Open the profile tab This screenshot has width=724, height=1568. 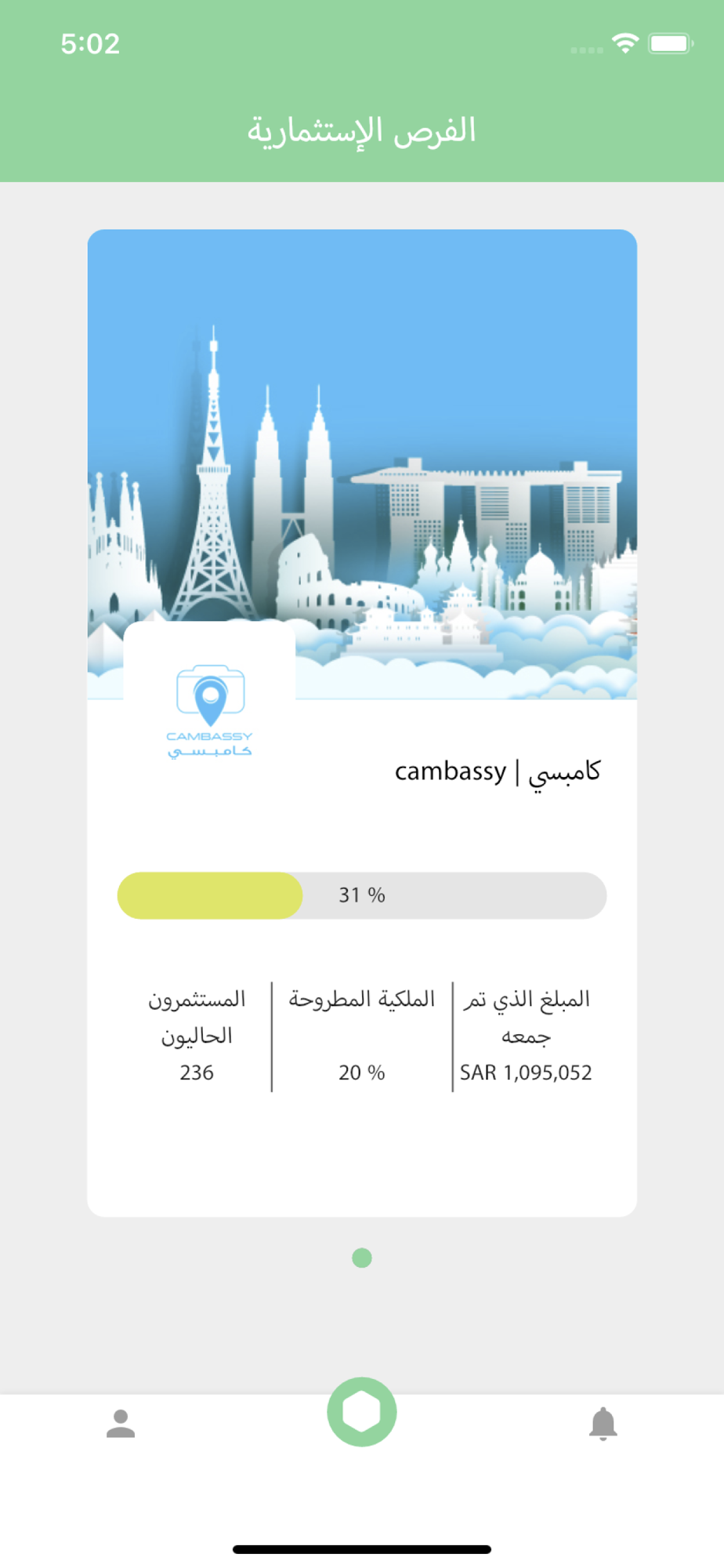[x=121, y=1424]
